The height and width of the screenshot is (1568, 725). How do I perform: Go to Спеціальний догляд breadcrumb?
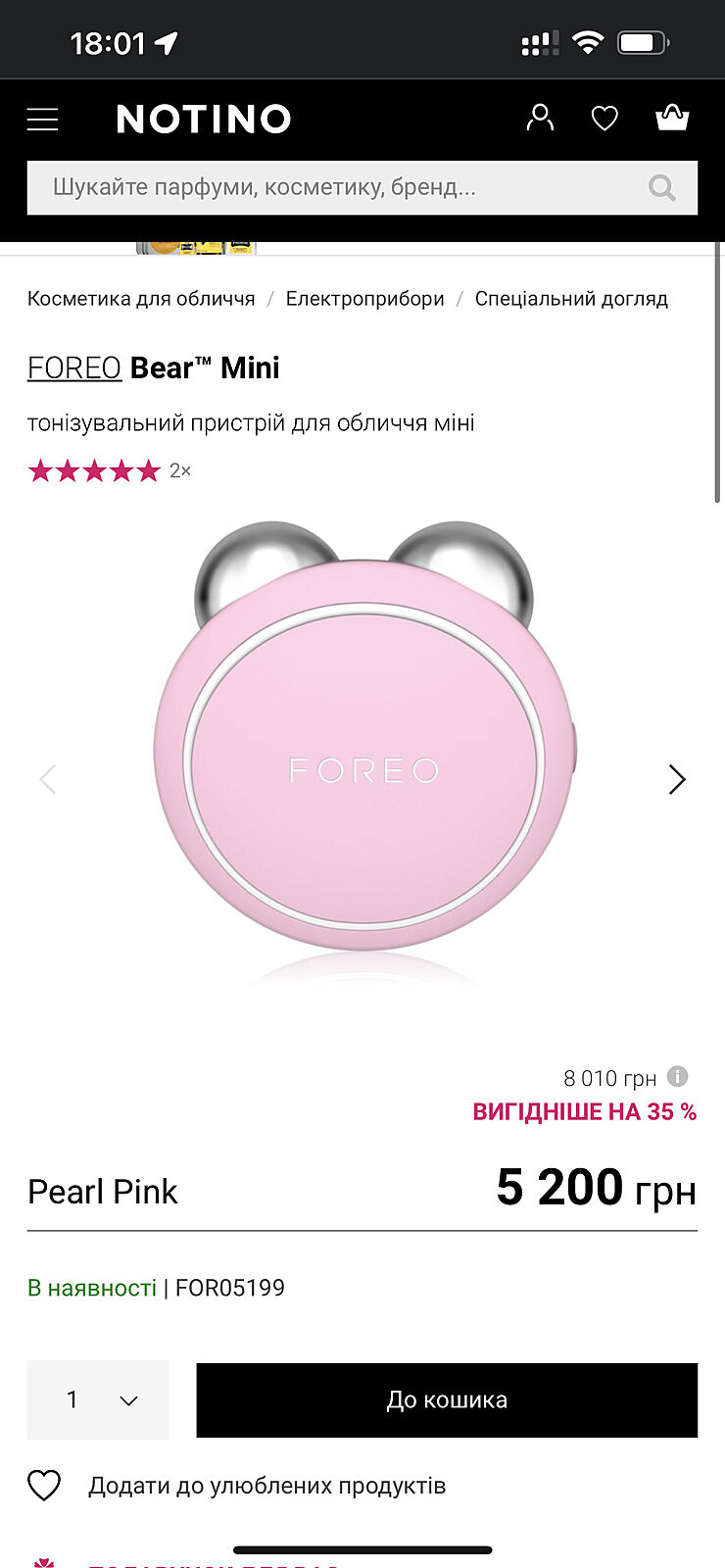click(x=571, y=299)
